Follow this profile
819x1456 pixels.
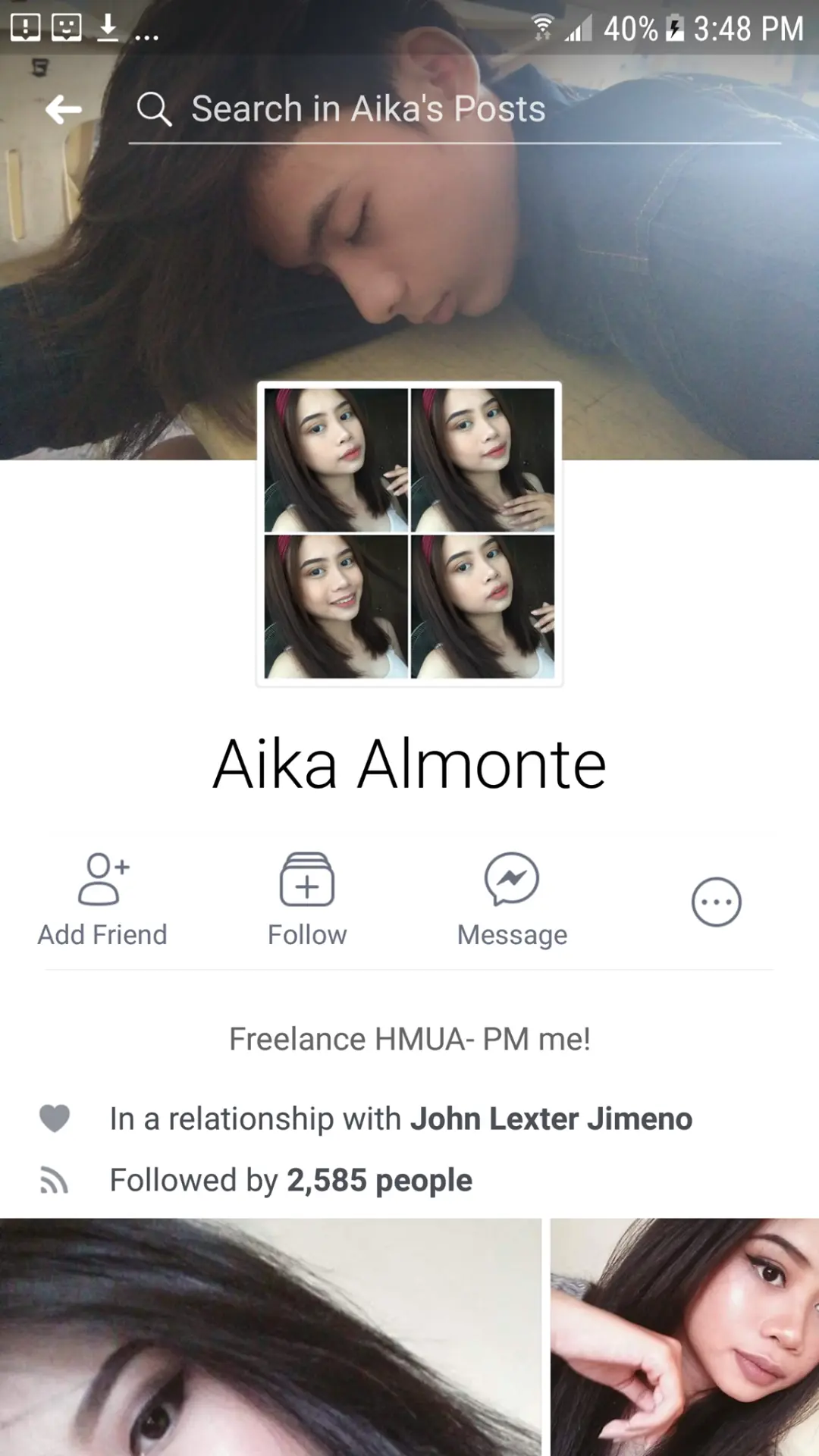[307, 900]
